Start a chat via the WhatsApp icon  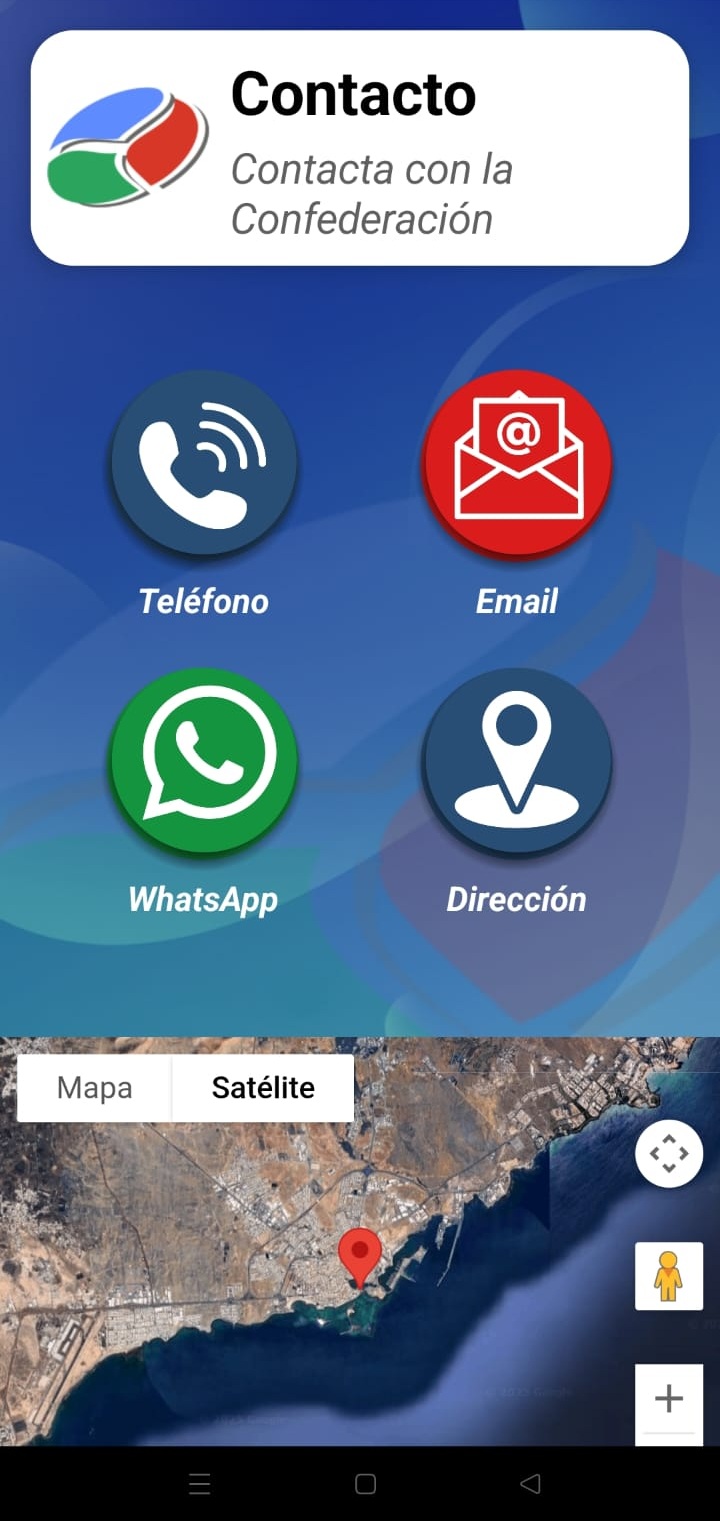pos(204,761)
